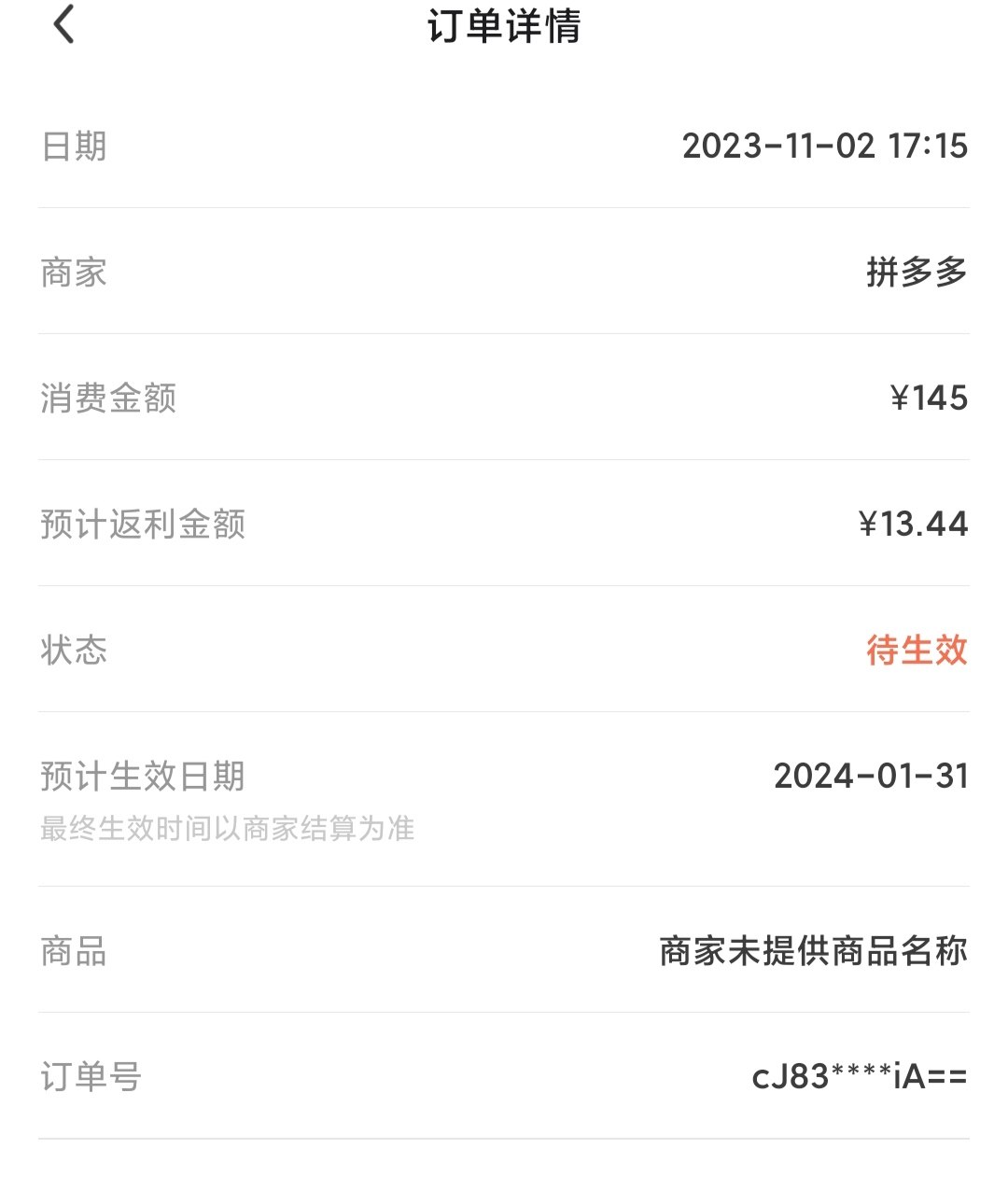The width and height of the screenshot is (1008, 1177).
Task: Select the rebate amount ¥13.44
Action: (913, 525)
